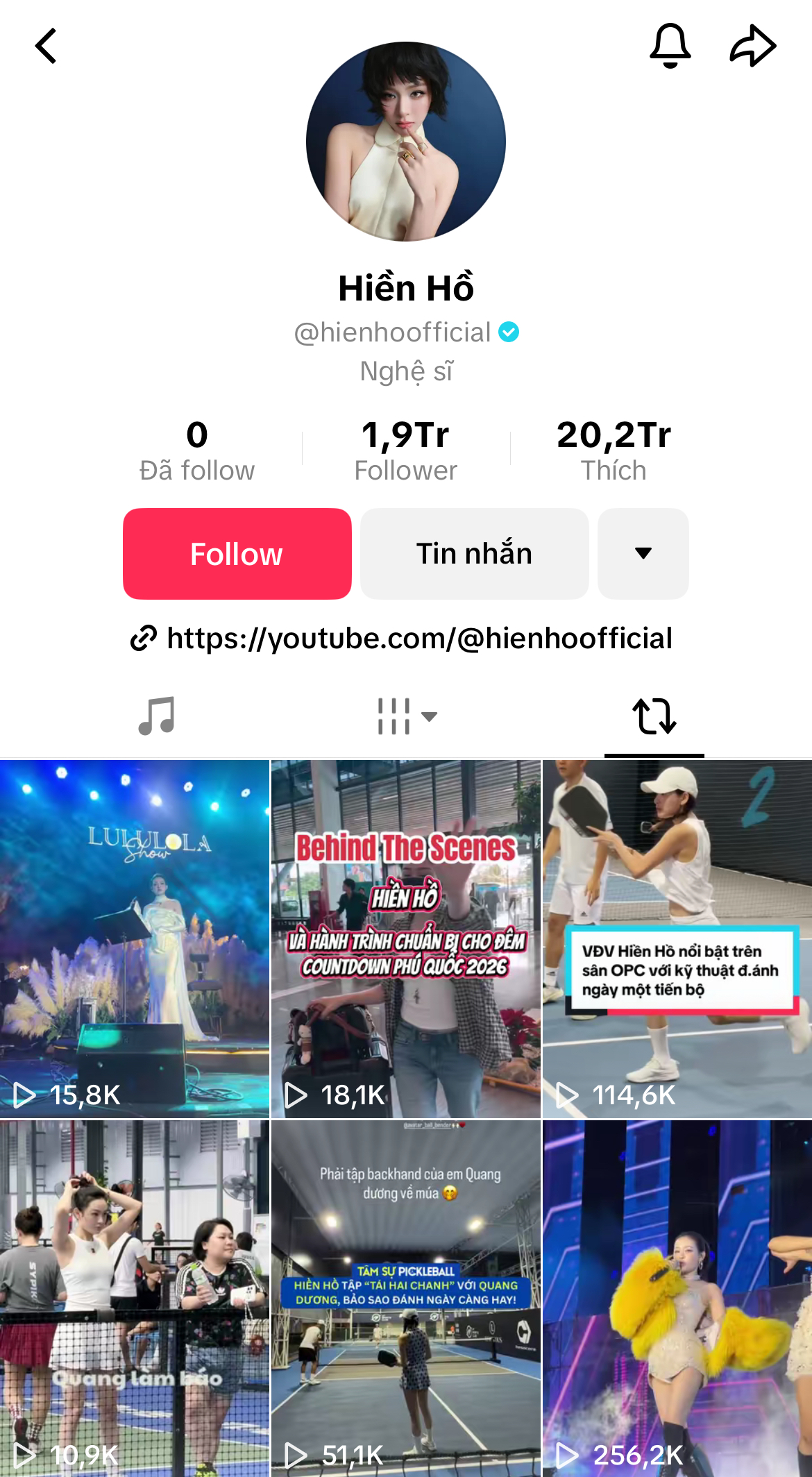Open the notifications bell
The image size is (812, 1477).
coord(670,46)
